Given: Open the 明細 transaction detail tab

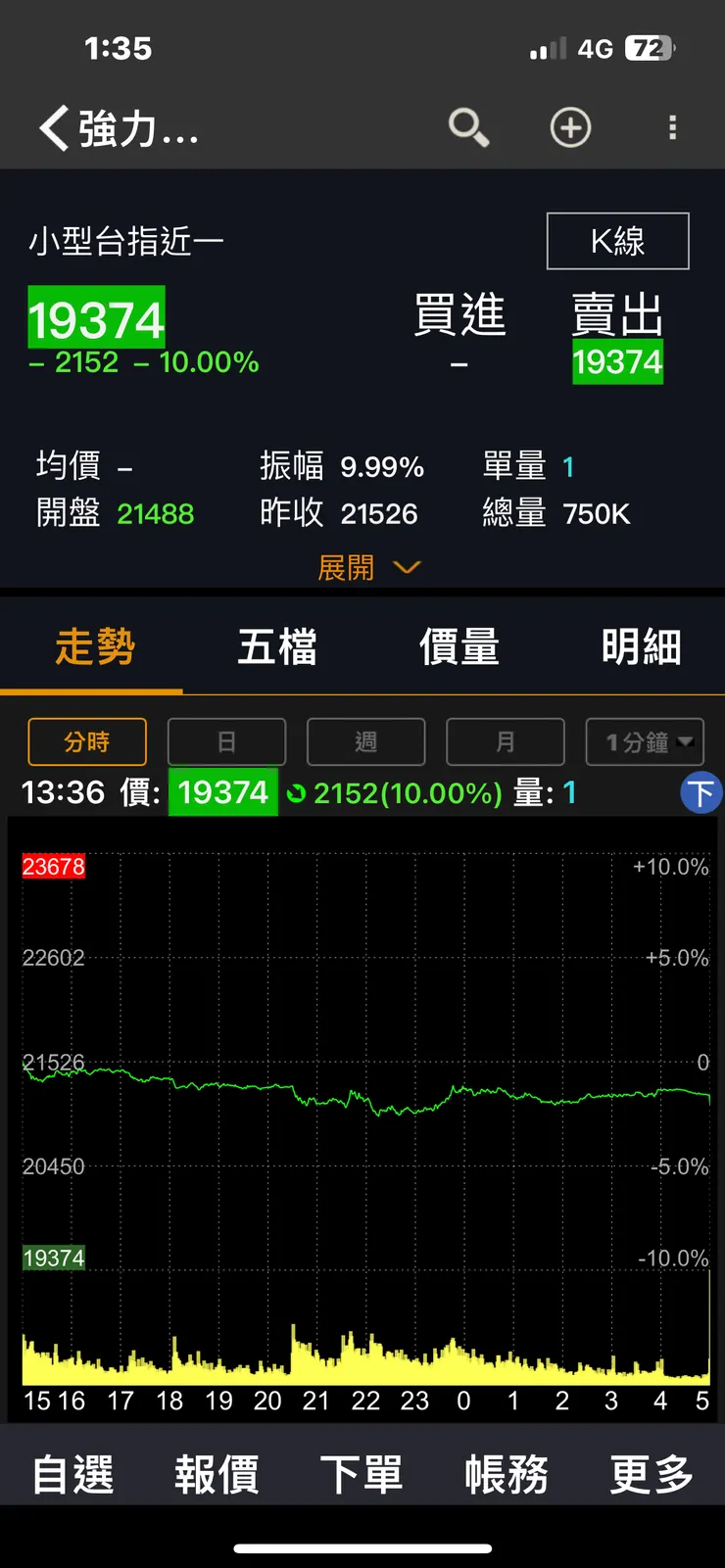Looking at the screenshot, I should click(641, 647).
